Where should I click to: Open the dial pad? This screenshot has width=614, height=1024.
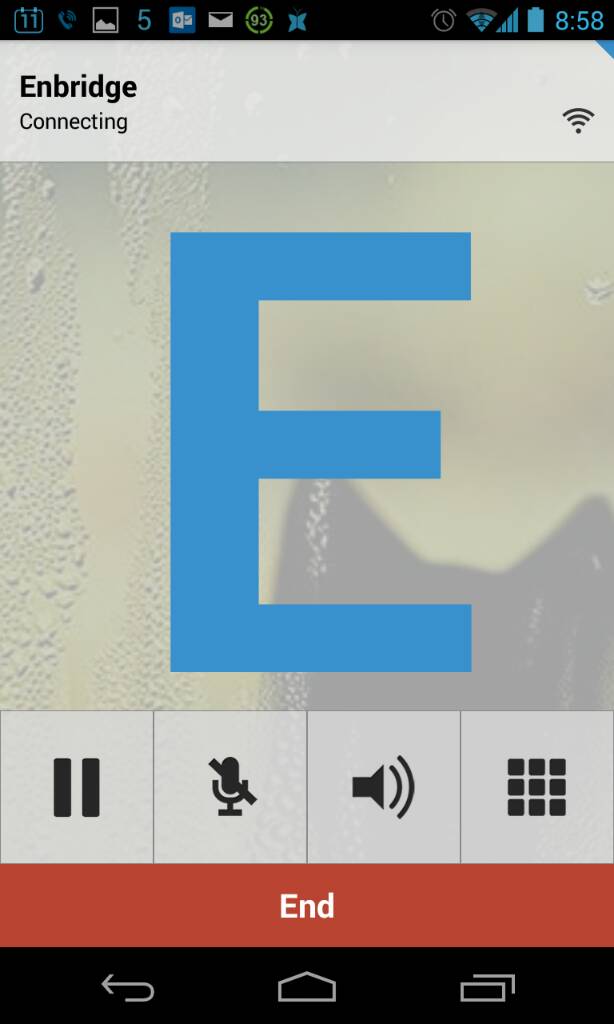[x=537, y=787]
